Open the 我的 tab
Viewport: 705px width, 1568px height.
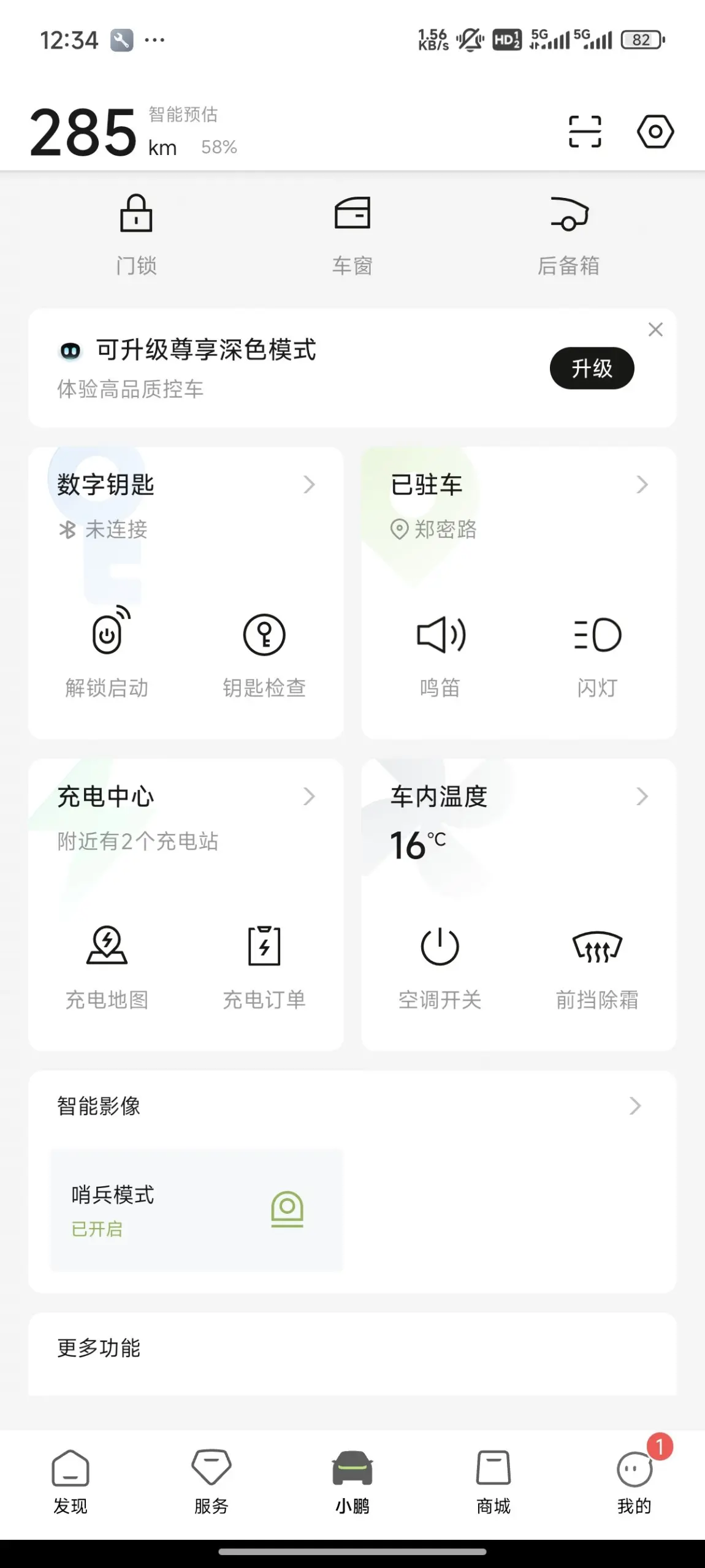[634, 1482]
